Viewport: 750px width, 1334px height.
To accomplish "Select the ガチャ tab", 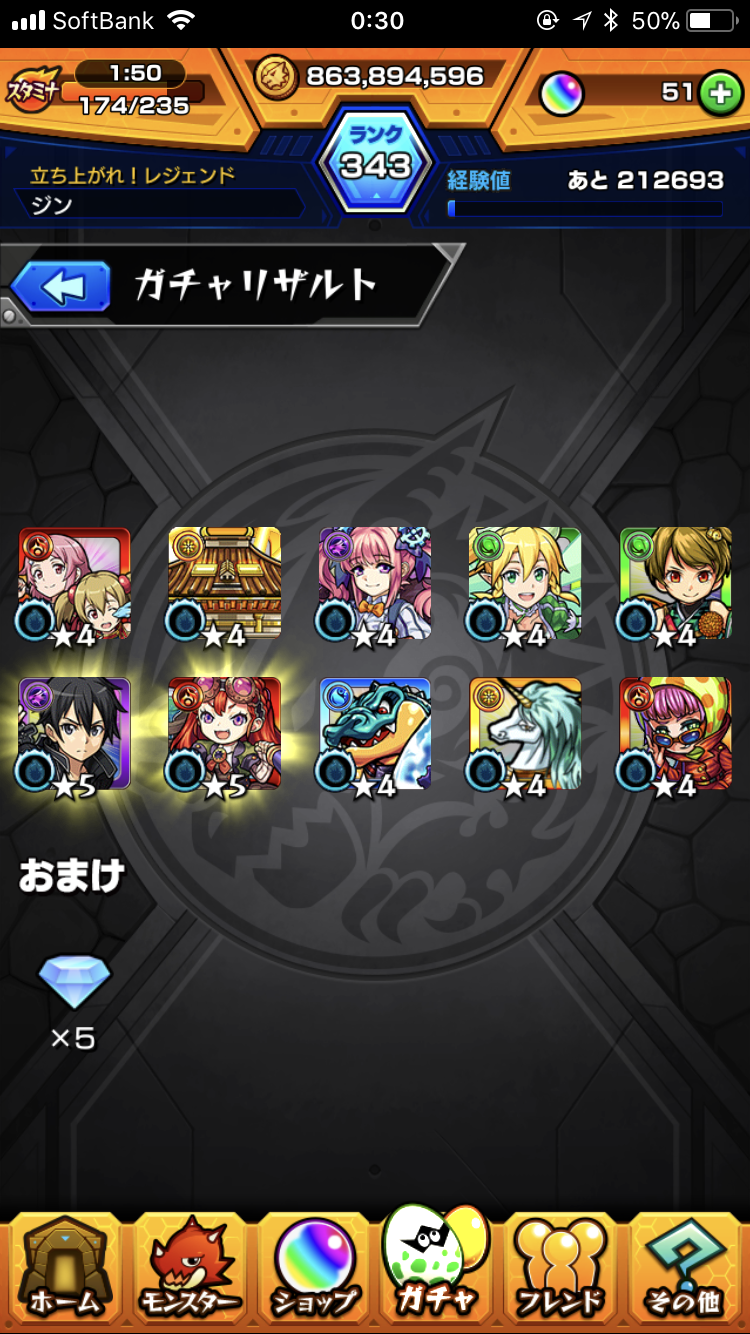I will tap(436, 1266).
